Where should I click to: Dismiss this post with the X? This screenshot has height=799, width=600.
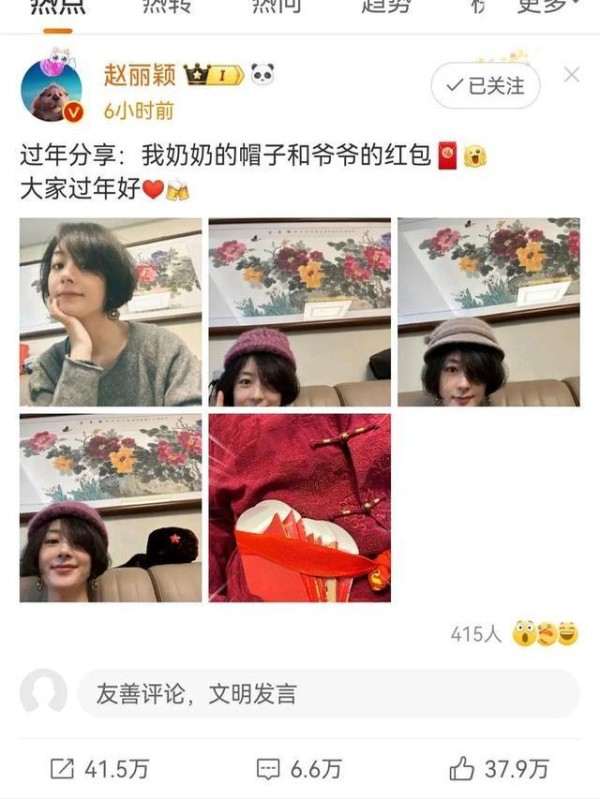[x=571, y=75]
